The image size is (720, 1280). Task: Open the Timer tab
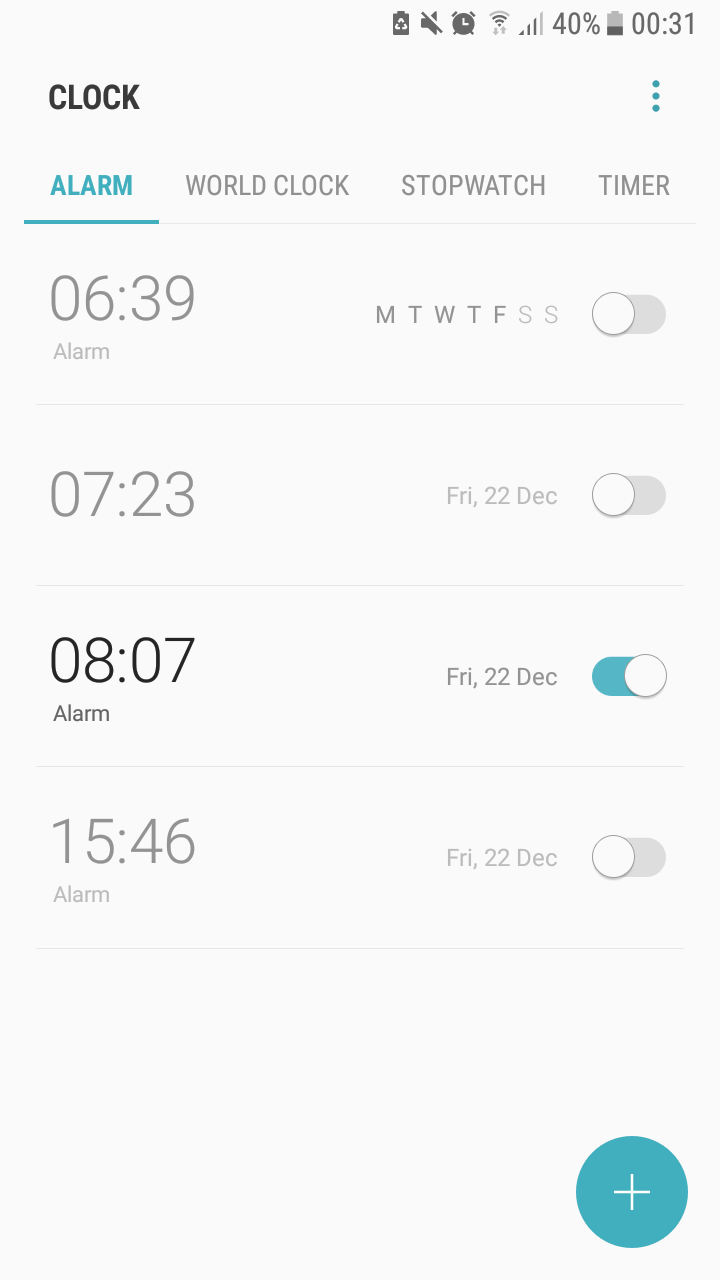point(634,186)
